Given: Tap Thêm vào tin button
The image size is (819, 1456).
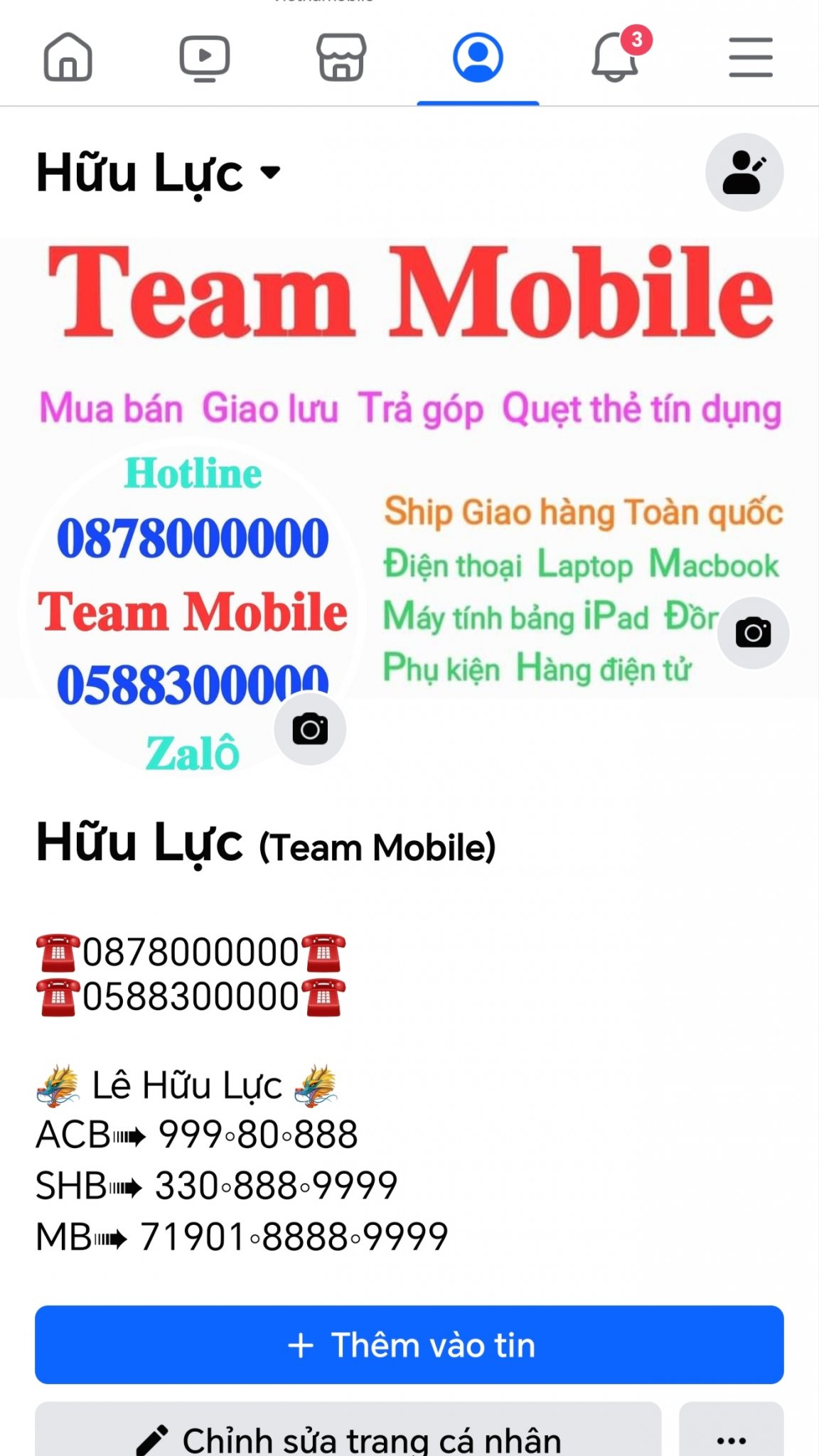Looking at the screenshot, I should click(x=409, y=1344).
